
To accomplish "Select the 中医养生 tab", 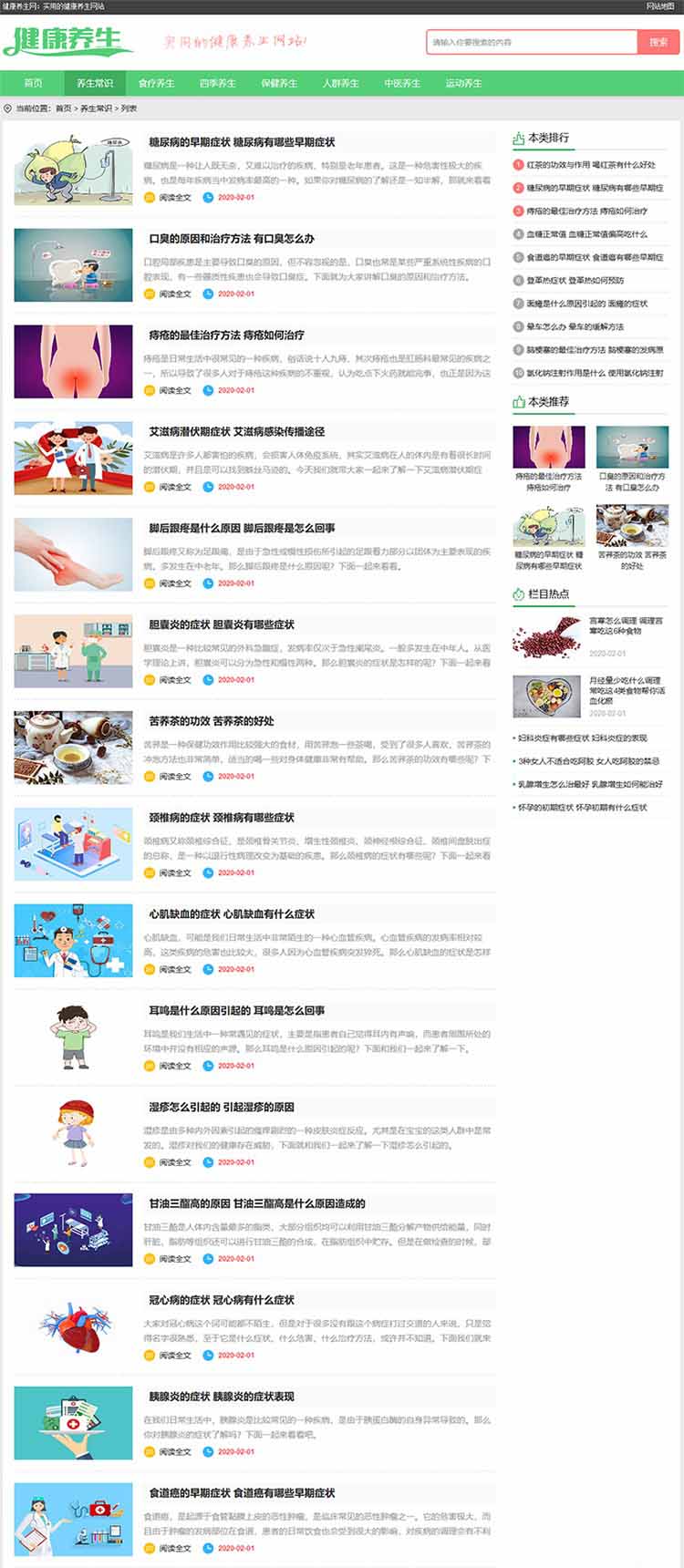I will click(x=402, y=83).
